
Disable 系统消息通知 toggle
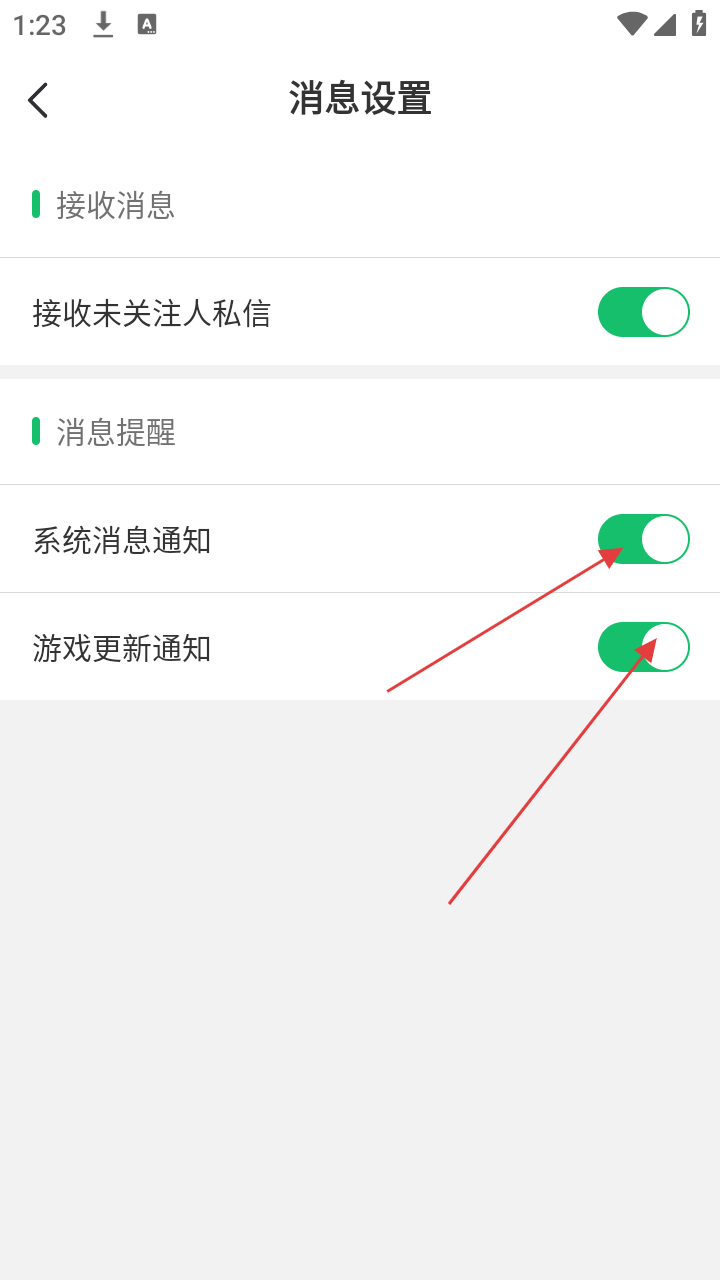(643, 539)
